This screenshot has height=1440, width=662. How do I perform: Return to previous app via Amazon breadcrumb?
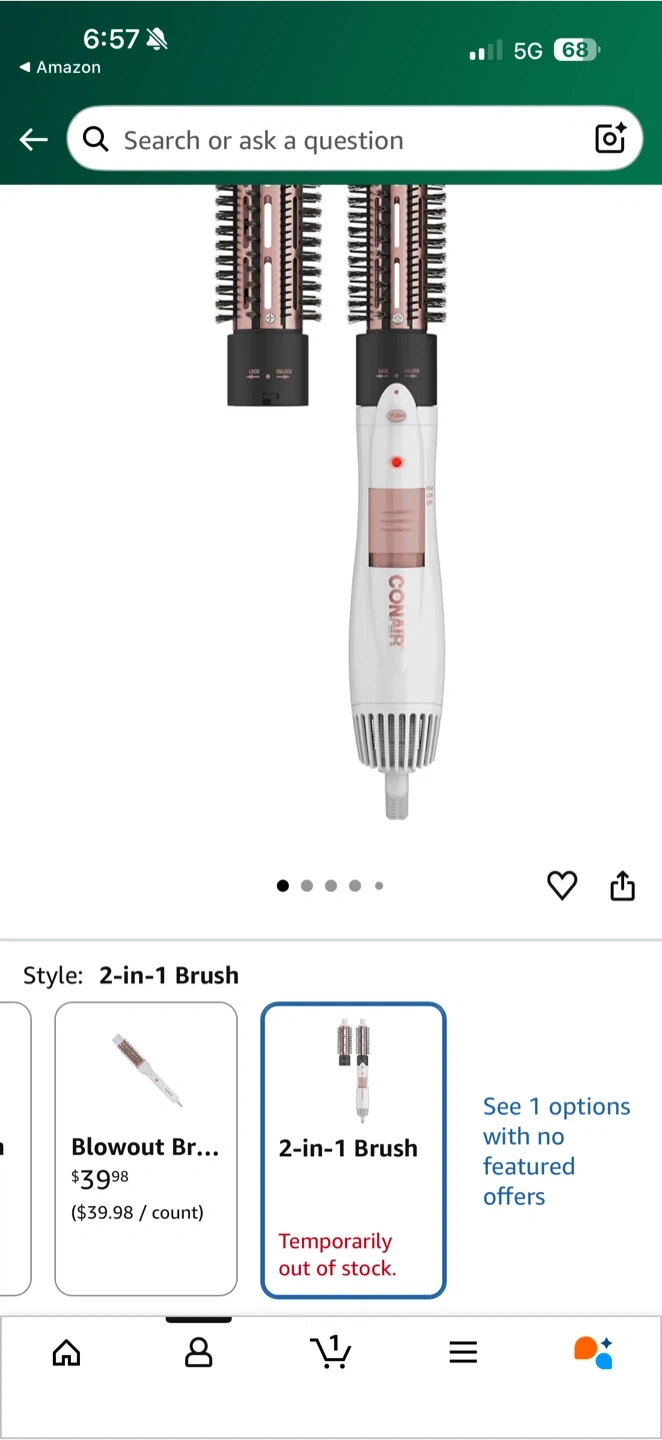click(60, 68)
